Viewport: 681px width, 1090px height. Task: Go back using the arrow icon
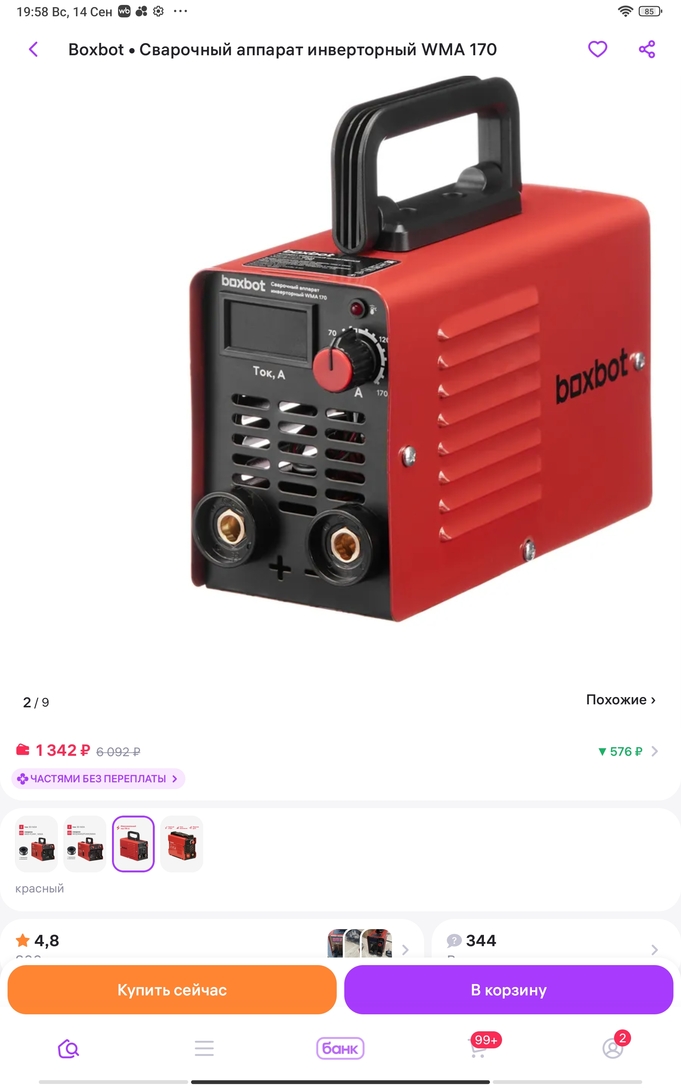tap(33, 49)
